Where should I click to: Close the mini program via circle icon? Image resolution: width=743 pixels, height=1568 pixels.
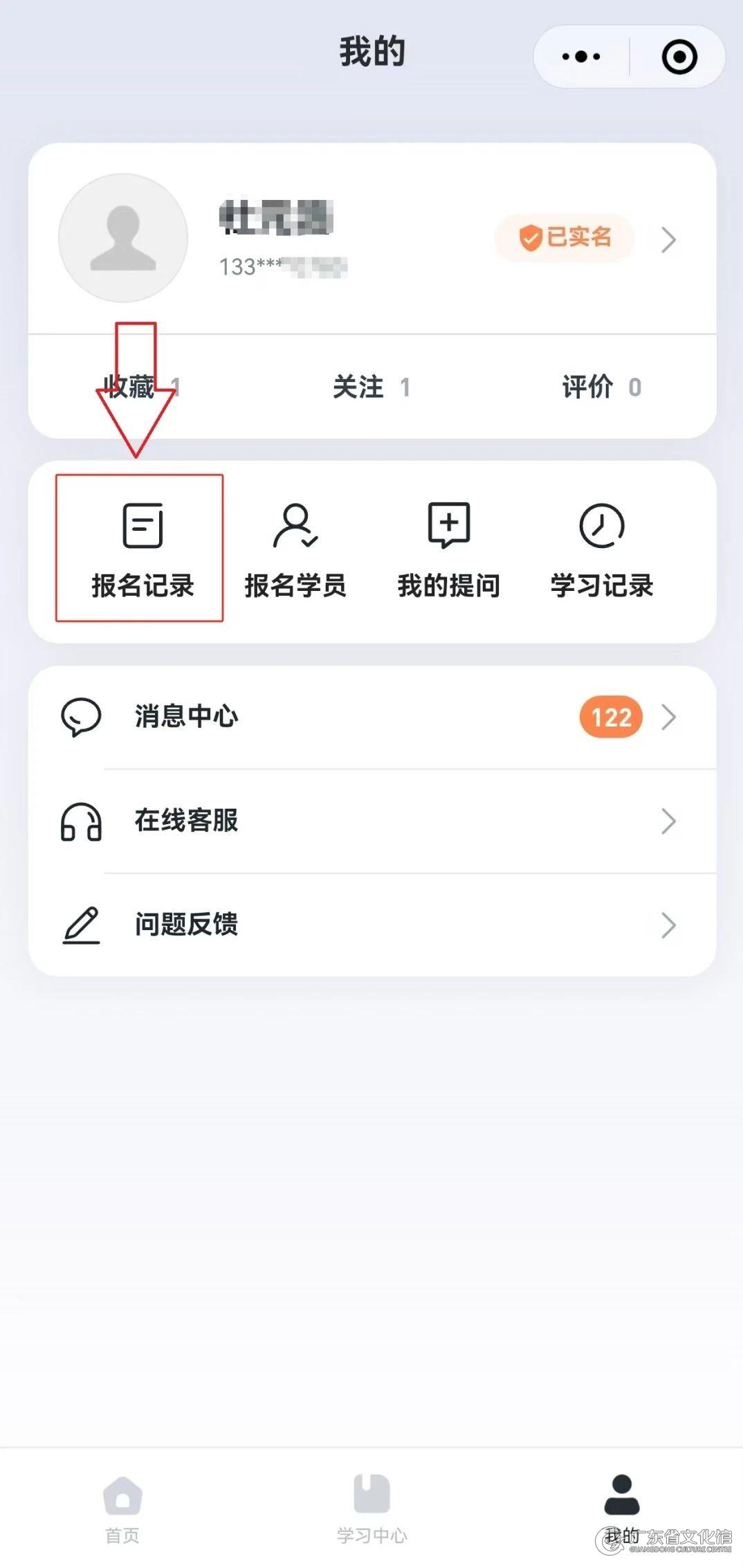(x=679, y=57)
